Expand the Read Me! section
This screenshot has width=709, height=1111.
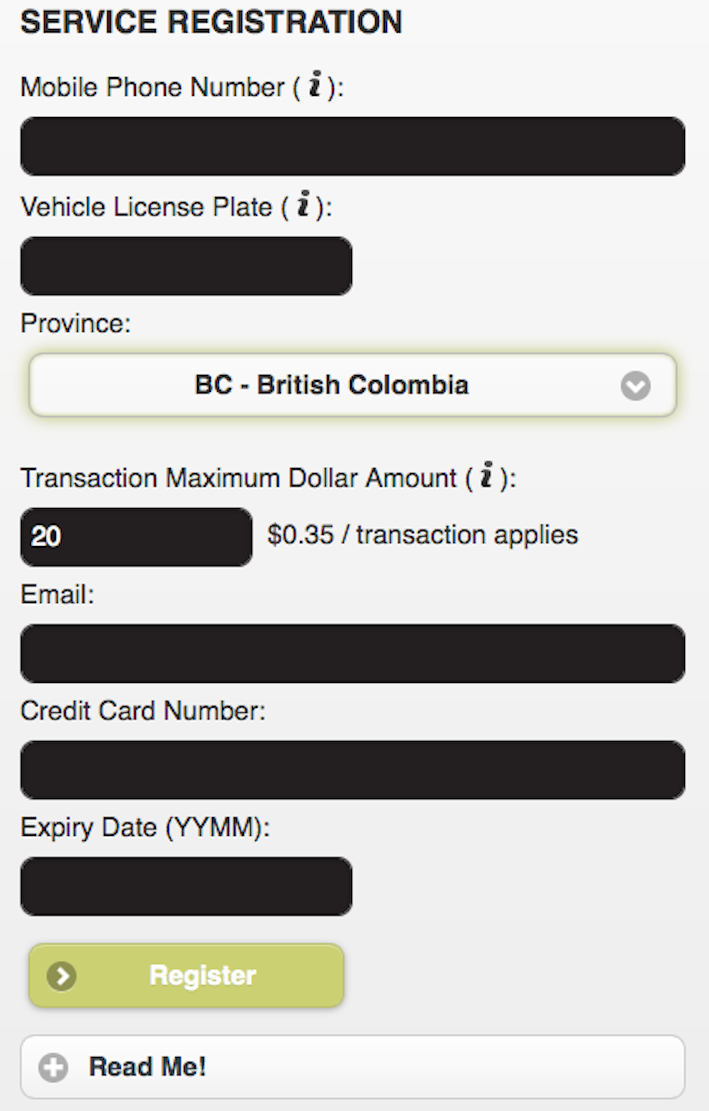tap(352, 1067)
